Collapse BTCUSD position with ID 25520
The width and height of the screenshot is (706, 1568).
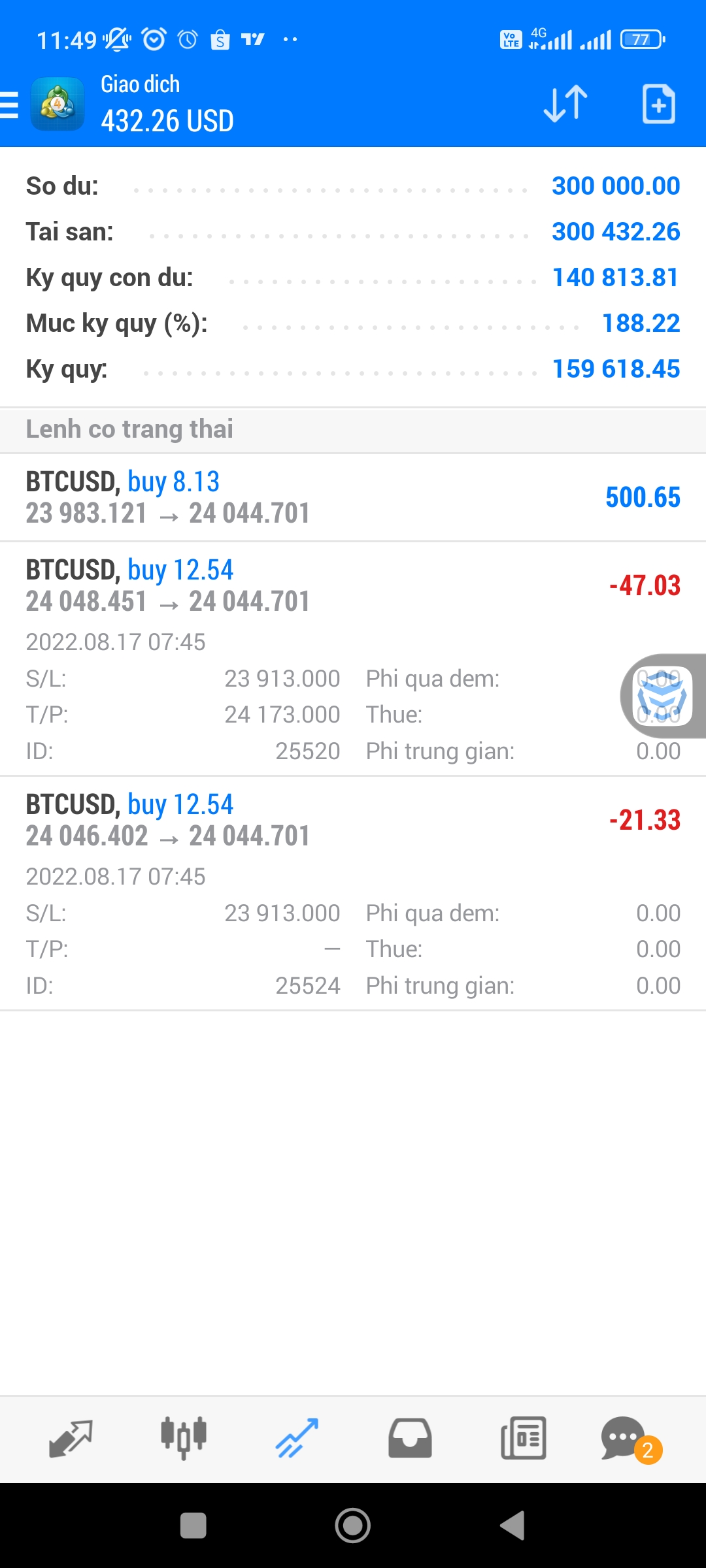(x=353, y=586)
